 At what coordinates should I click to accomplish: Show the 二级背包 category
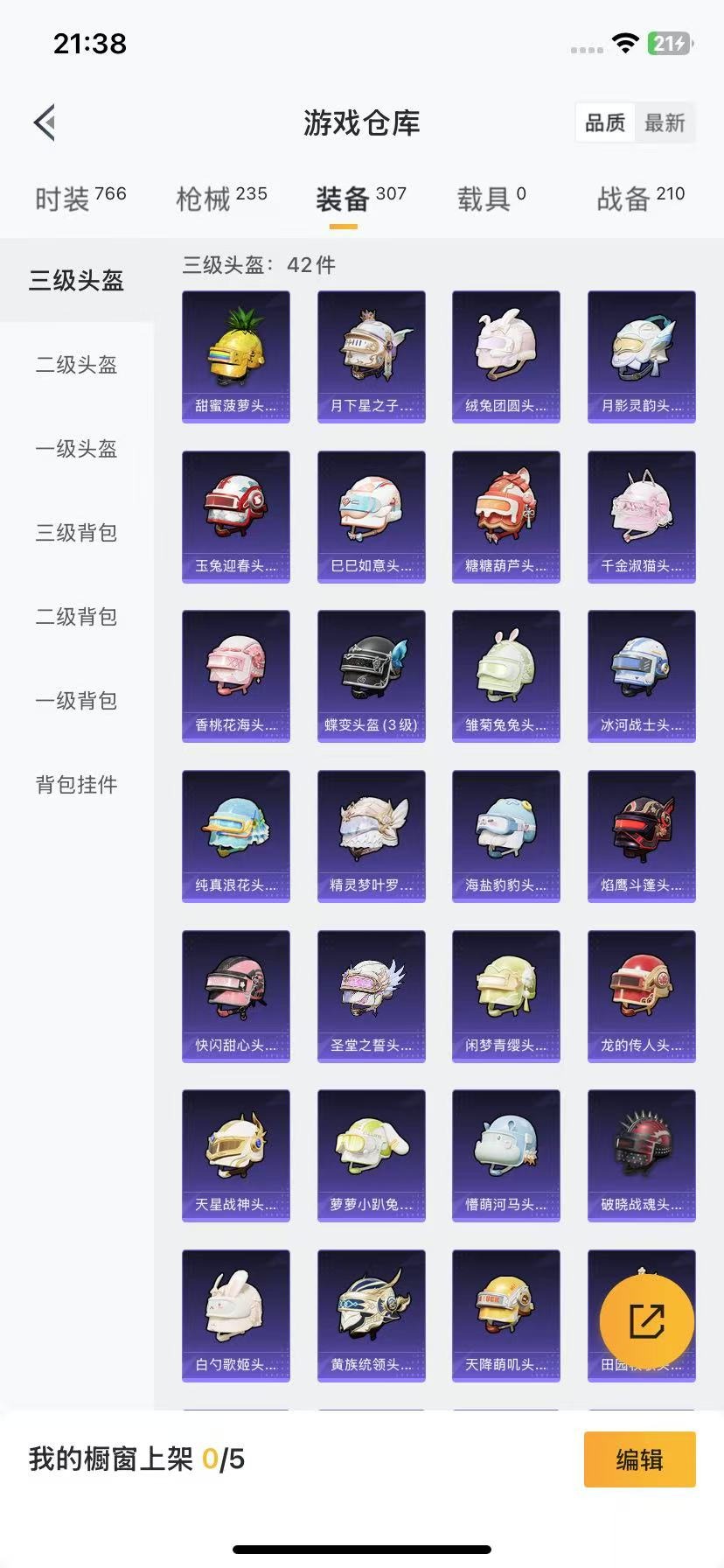[x=77, y=617]
